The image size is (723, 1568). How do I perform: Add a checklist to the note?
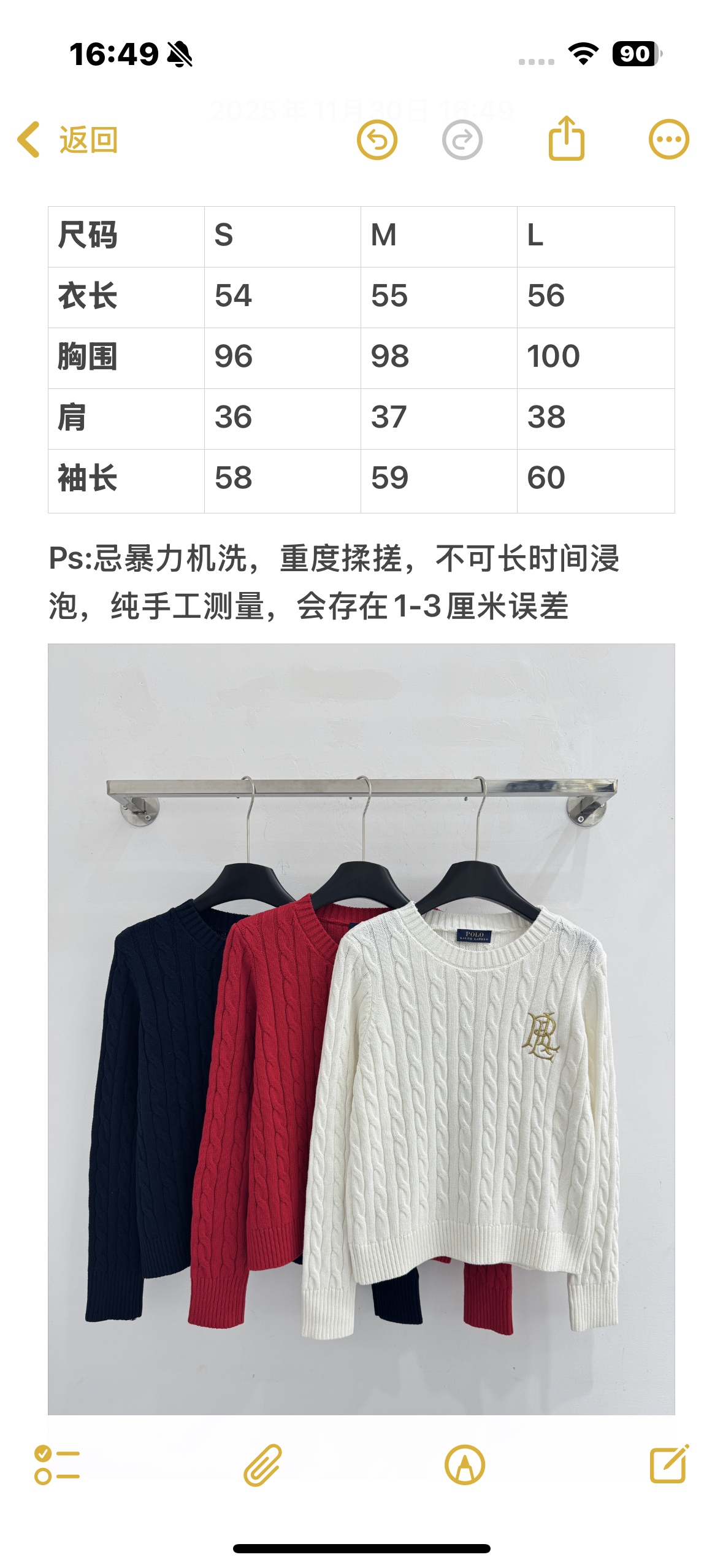(x=57, y=1465)
